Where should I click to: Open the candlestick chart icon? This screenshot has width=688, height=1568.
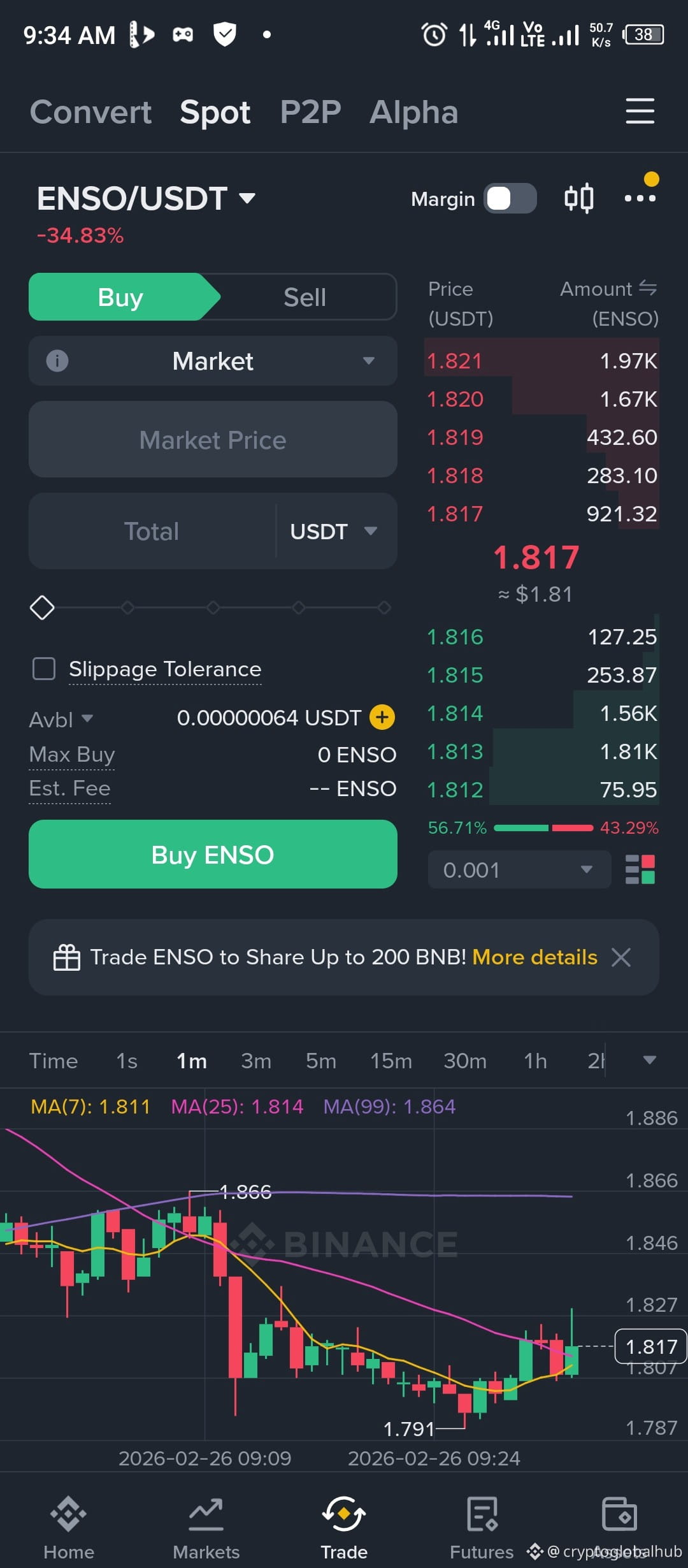pos(579,198)
